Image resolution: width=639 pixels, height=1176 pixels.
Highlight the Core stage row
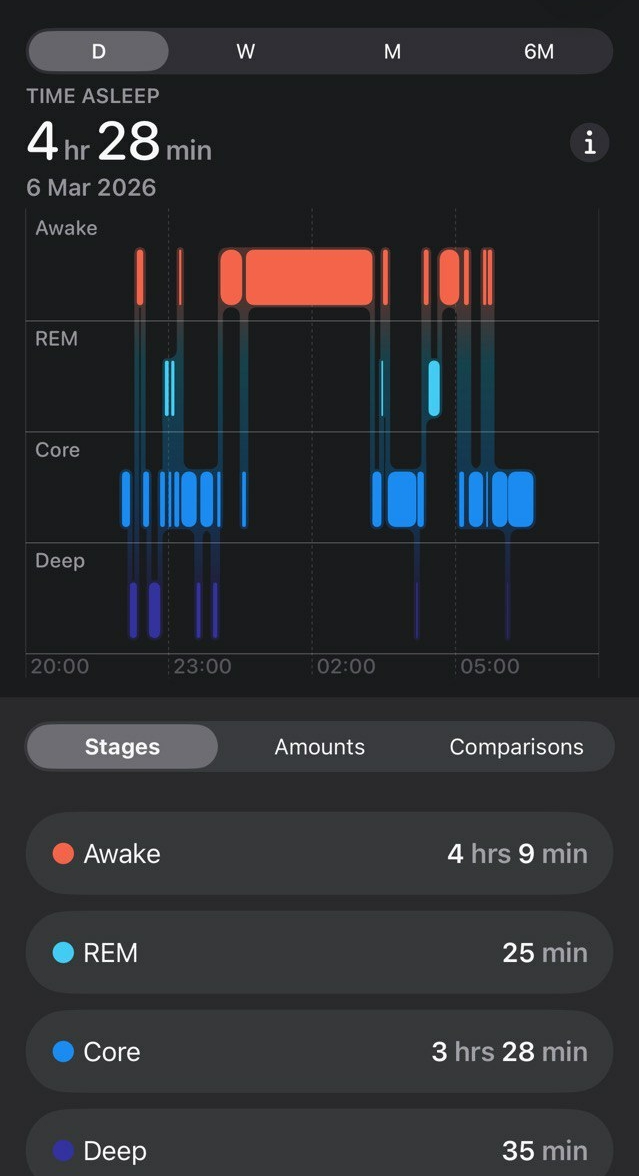[x=319, y=1051]
